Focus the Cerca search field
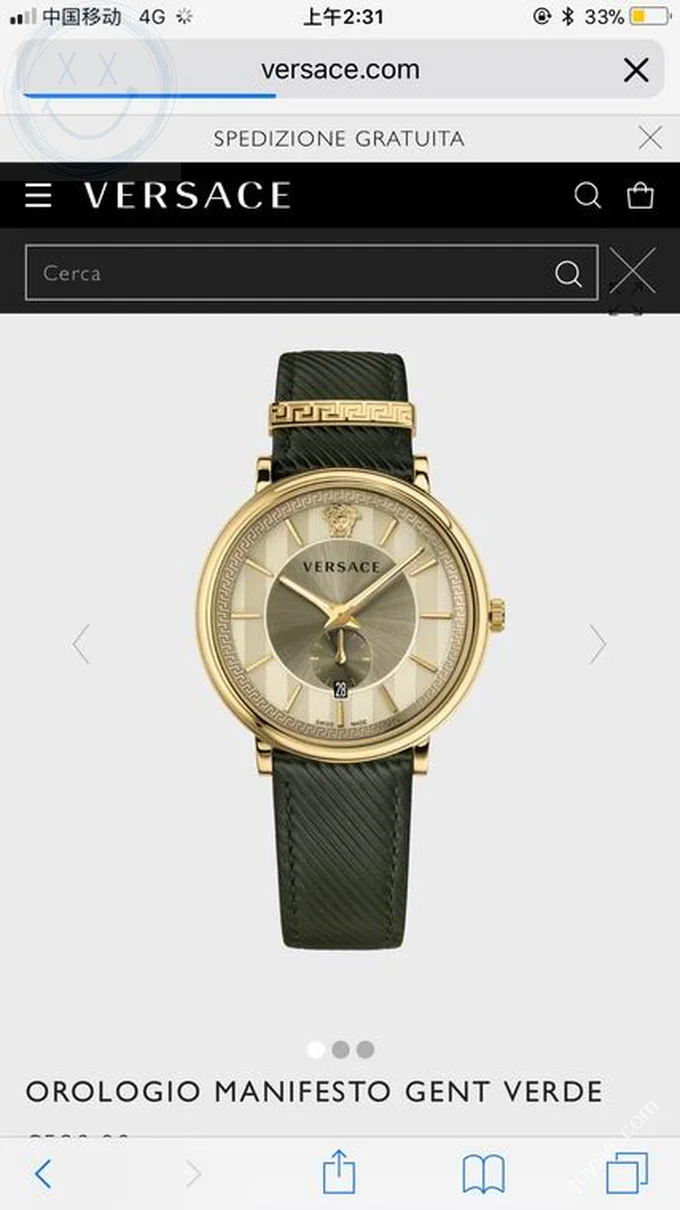Image resolution: width=680 pixels, height=1210 pixels. (290, 273)
